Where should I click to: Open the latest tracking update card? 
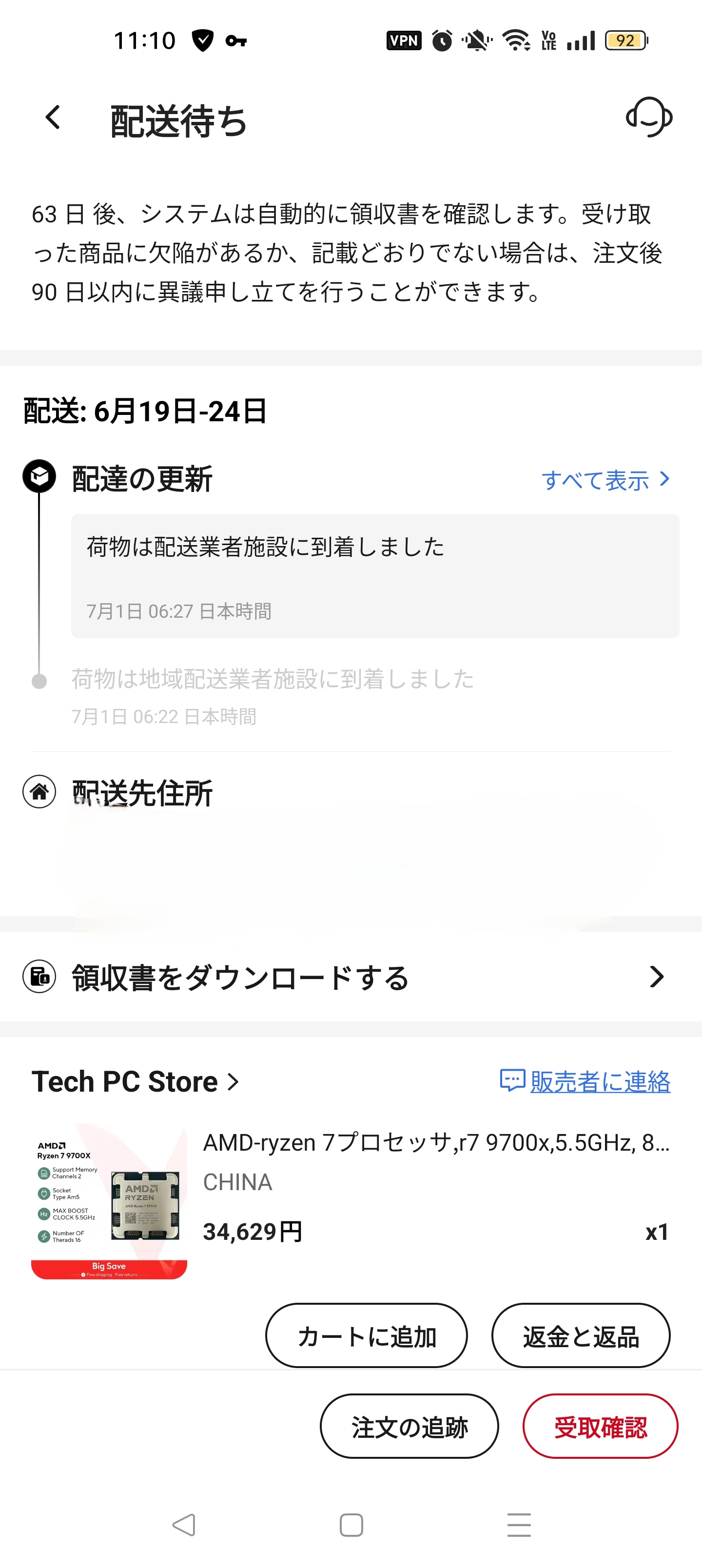375,576
